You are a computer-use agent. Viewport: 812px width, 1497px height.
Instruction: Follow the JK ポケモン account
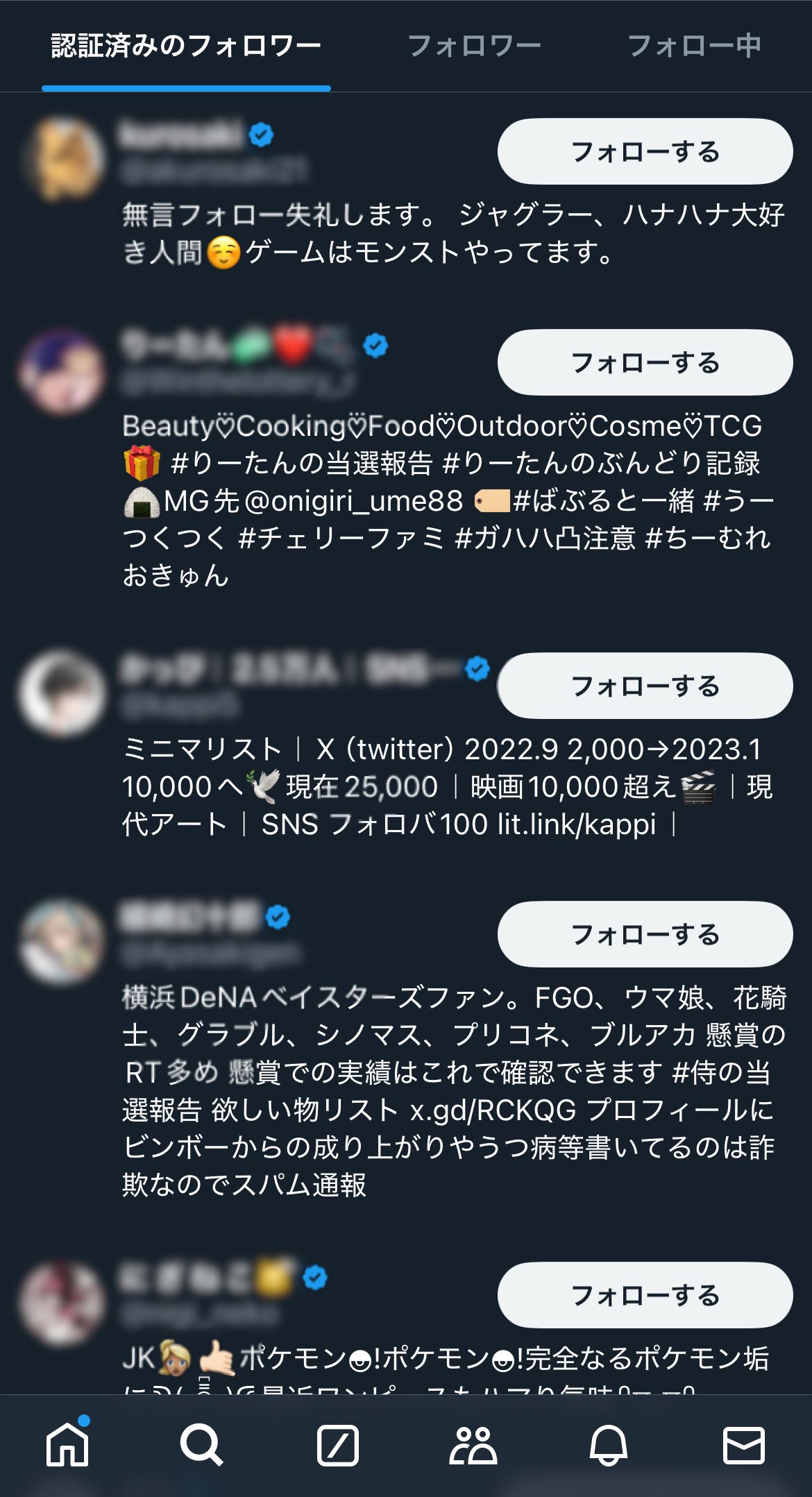tap(645, 1295)
